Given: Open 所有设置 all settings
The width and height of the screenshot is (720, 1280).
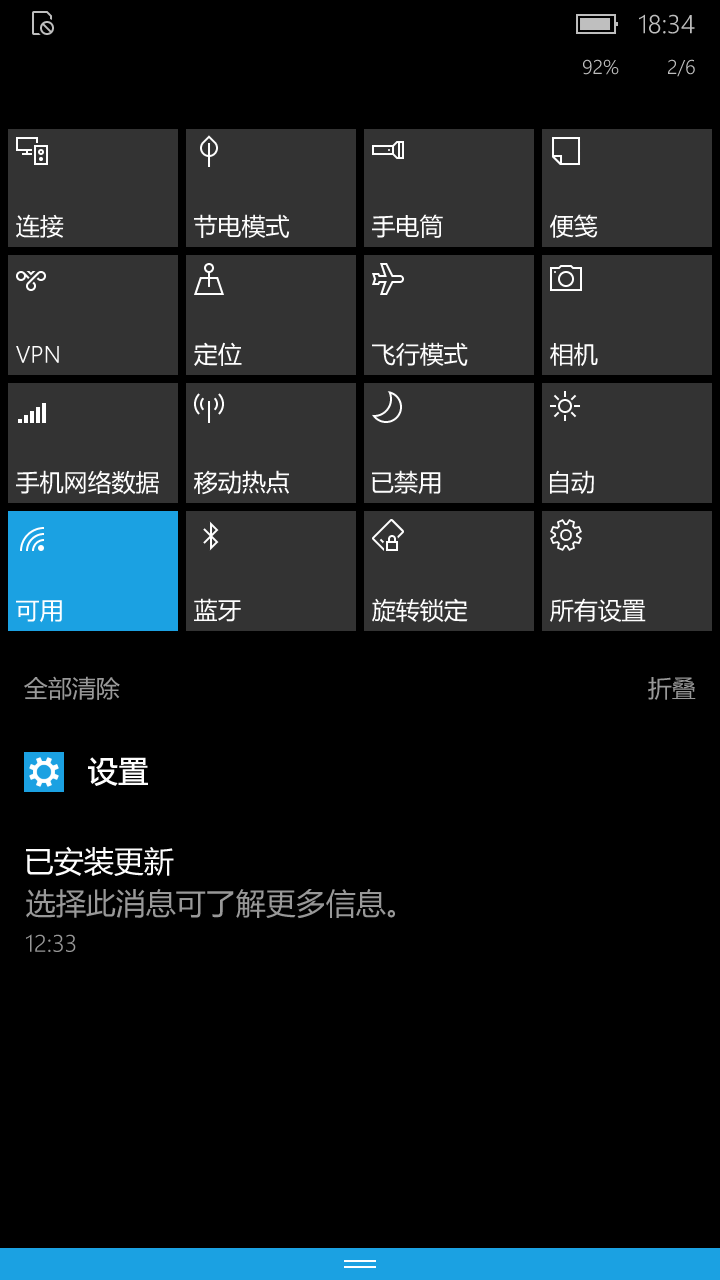Looking at the screenshot, I should click(x=627, y=571).
